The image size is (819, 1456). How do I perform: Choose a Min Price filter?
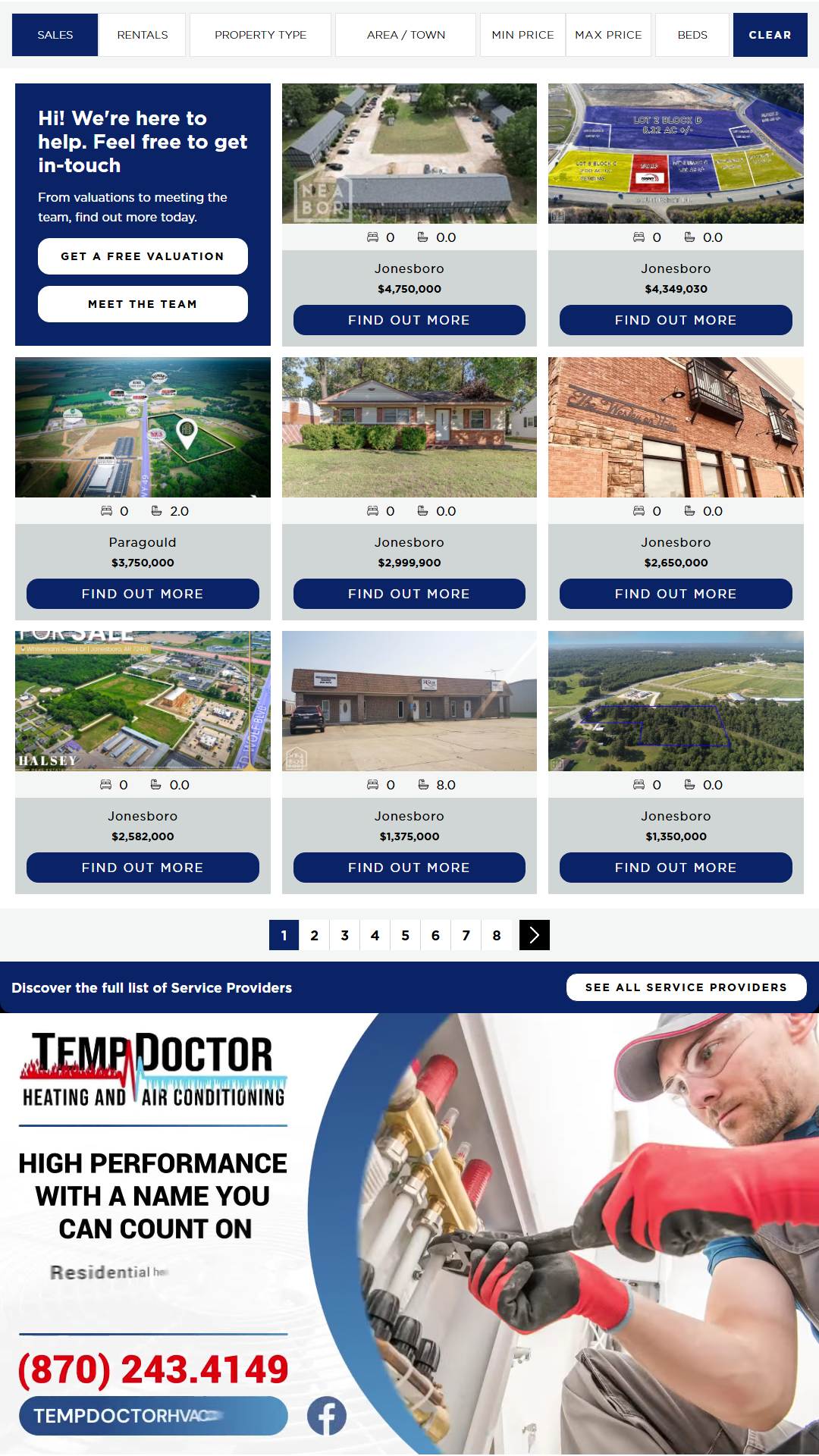522,35
